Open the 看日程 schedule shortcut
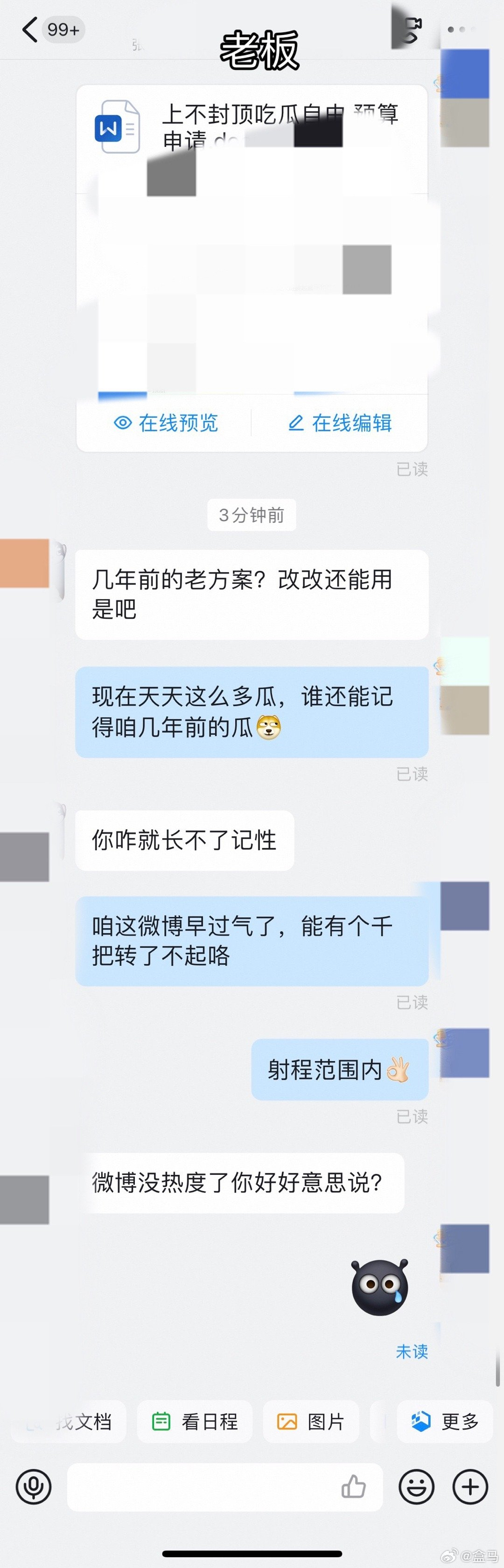The image size is (504, 1568). point(195,1421)
